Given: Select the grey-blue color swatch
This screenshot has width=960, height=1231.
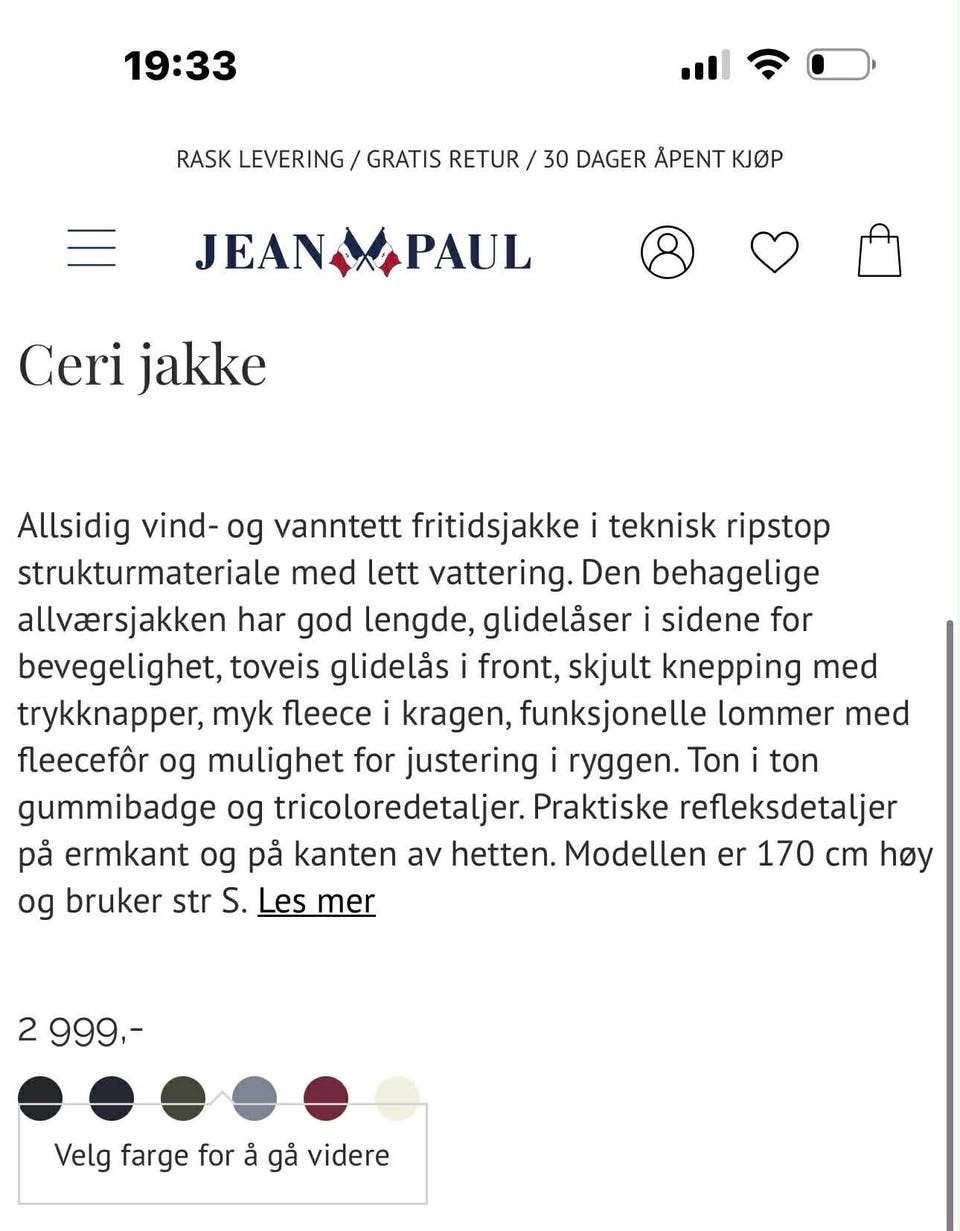Looking at the screenshot, I should click(255, 1097).
